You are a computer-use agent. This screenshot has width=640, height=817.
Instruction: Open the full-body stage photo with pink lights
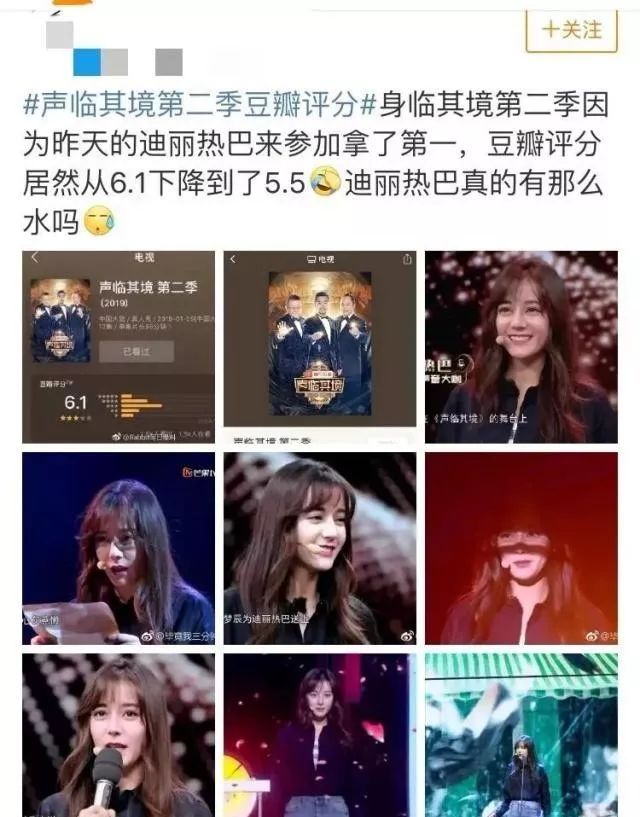tap(319, 736)
